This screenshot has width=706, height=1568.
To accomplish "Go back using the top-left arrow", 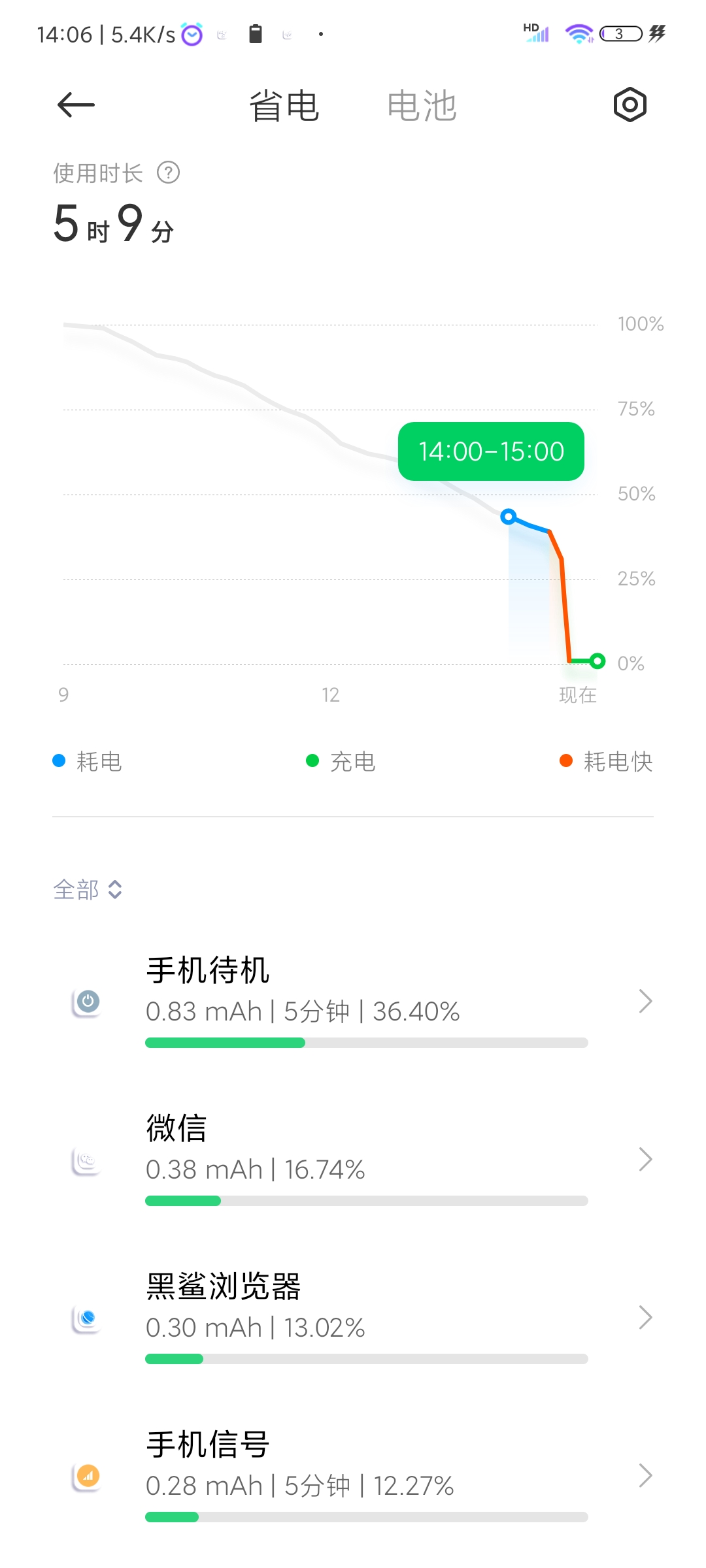I will tap(76, 105).
